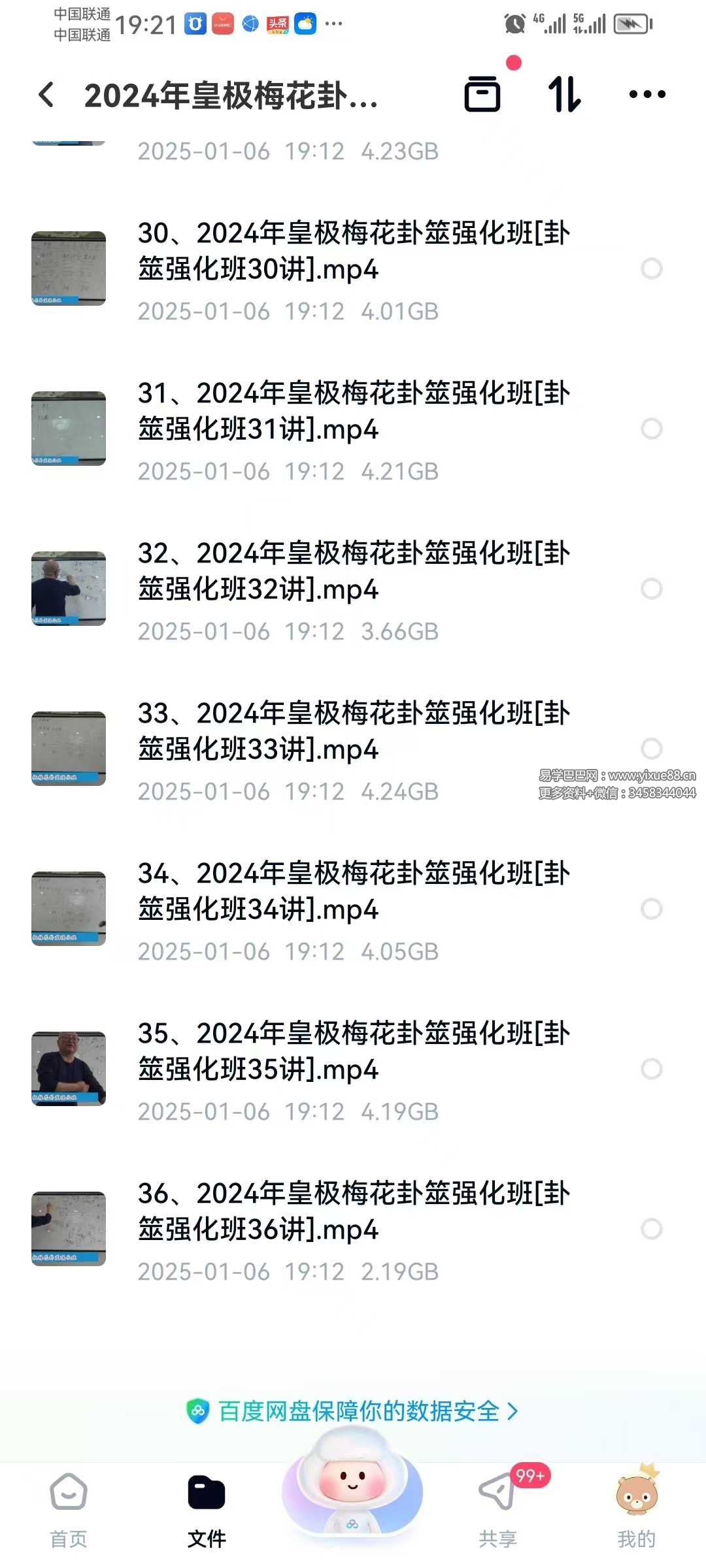Open video 30讲.mp4
Screen dimensions: 706x1568
pyautogui.click(x=353, y=251)
